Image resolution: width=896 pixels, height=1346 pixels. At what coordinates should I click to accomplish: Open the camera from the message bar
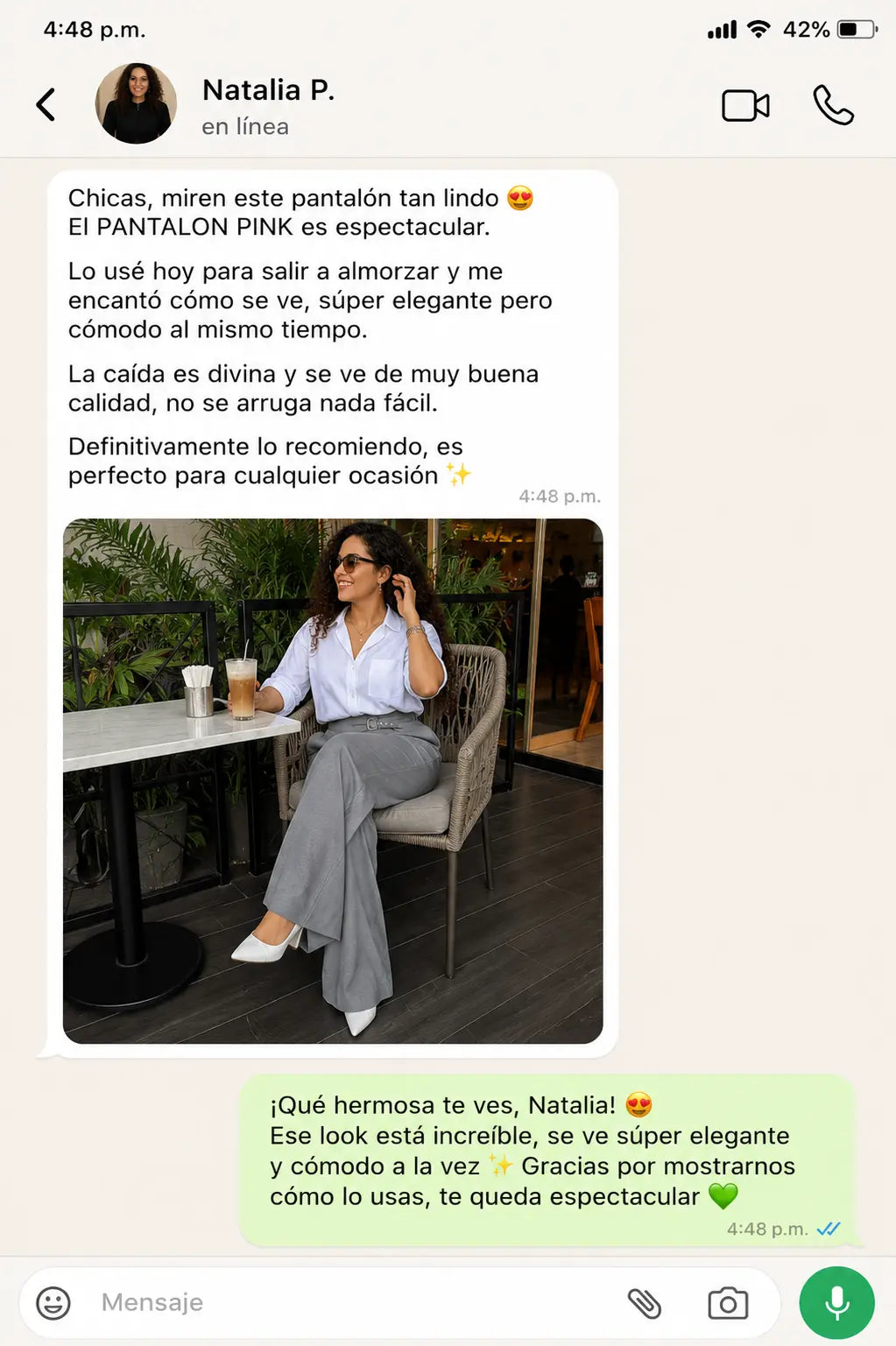pyautogui.click(x=728, y=1303)
